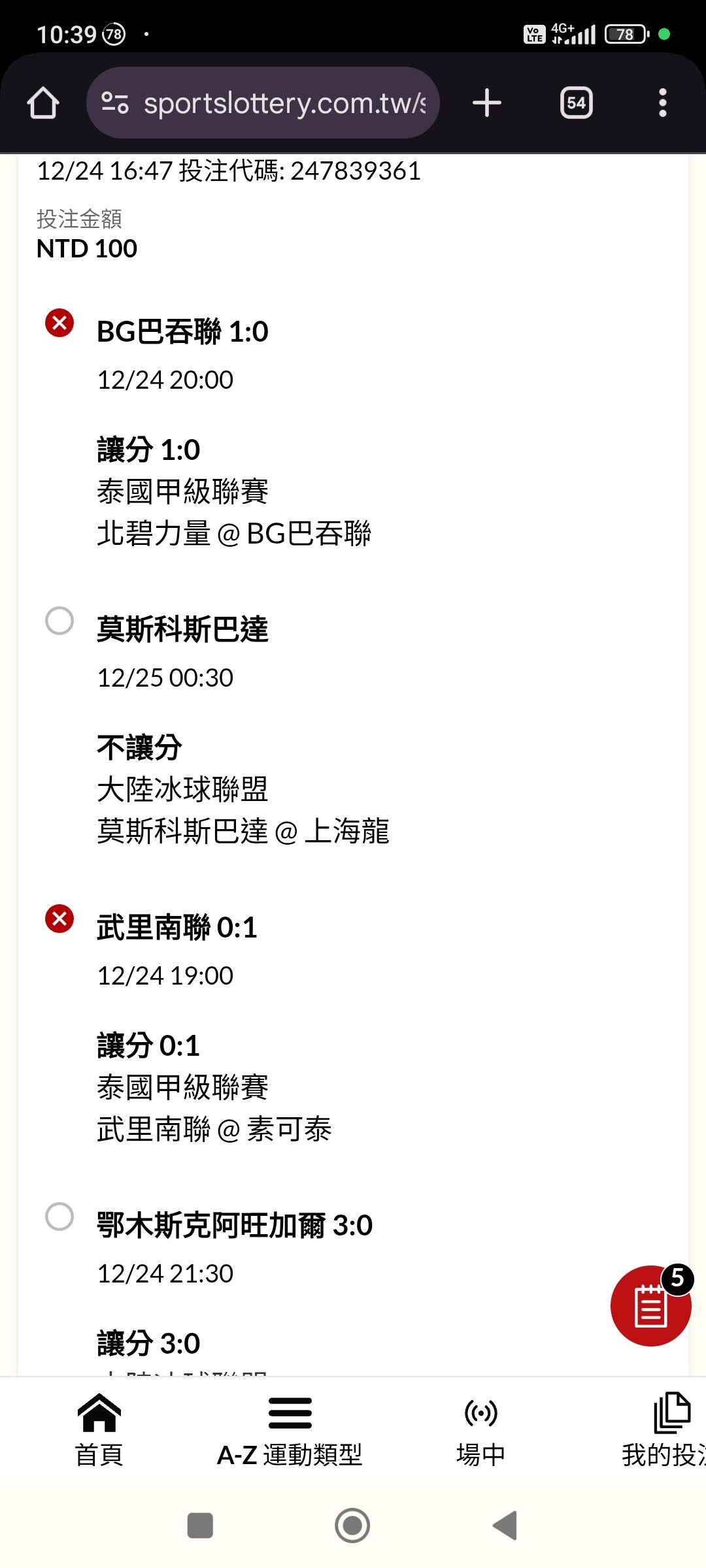Tap the system home button
The height and width of the screenshot is (1568, 706).
pos(352,1526)
